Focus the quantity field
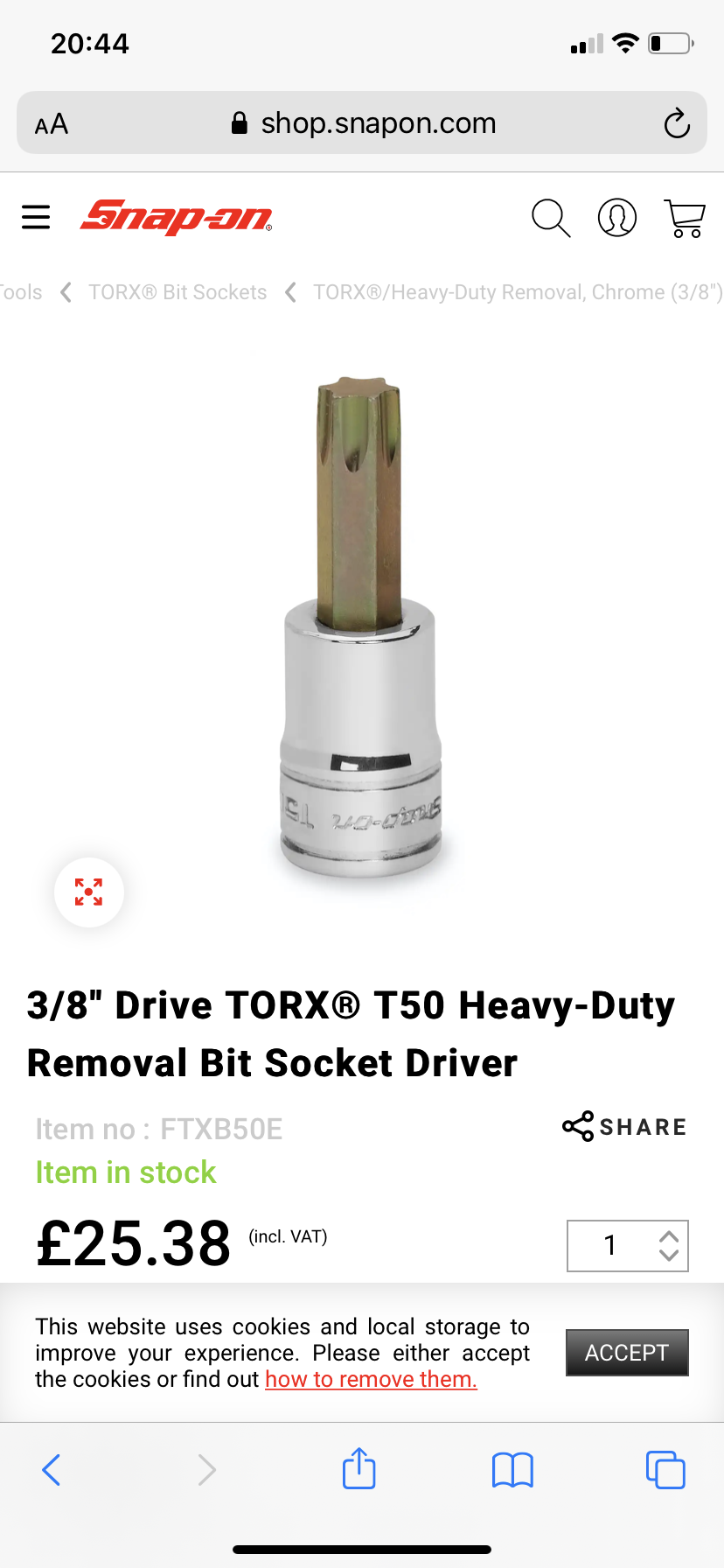This screenshot has width=724, height=1568. click(610, 1245)
